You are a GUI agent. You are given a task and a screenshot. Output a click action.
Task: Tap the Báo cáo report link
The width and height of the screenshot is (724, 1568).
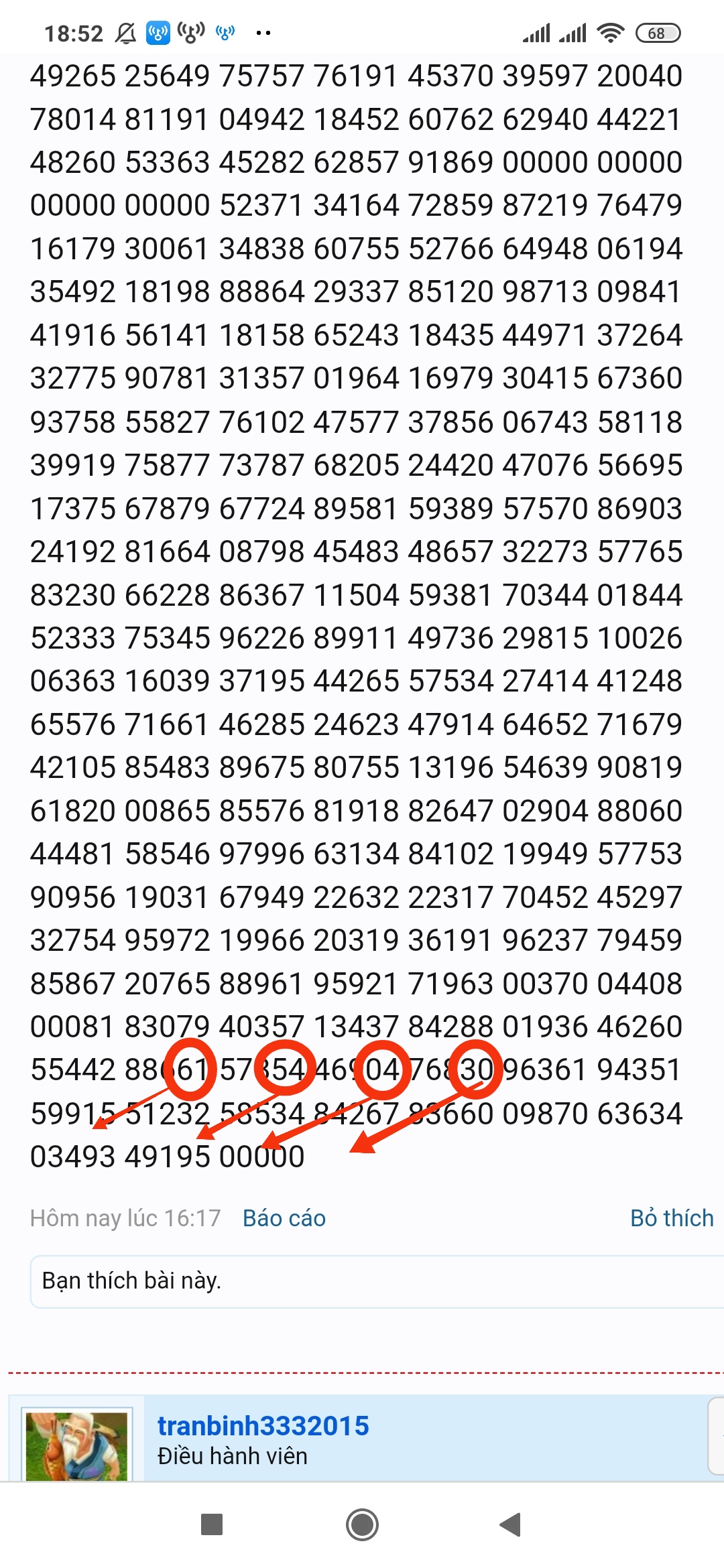click(x=284, y=1218)
